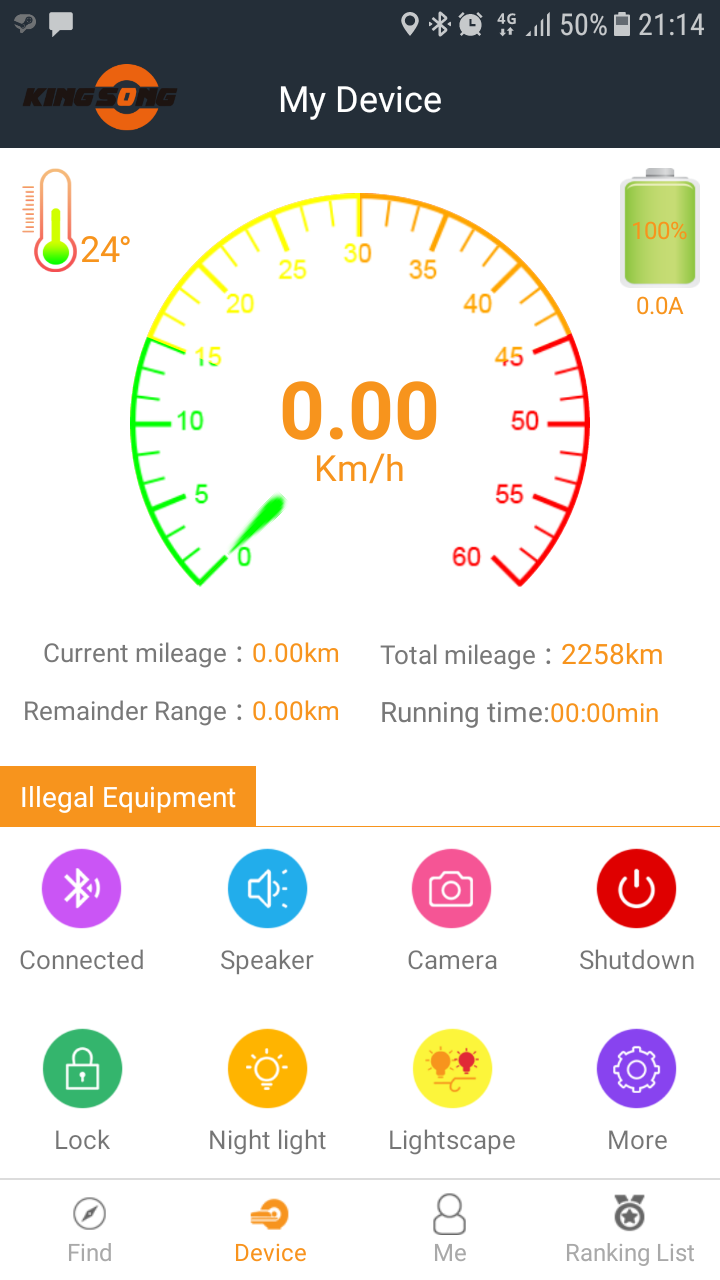
Task: Toggle the Night light option
Action: point(267,1069)
